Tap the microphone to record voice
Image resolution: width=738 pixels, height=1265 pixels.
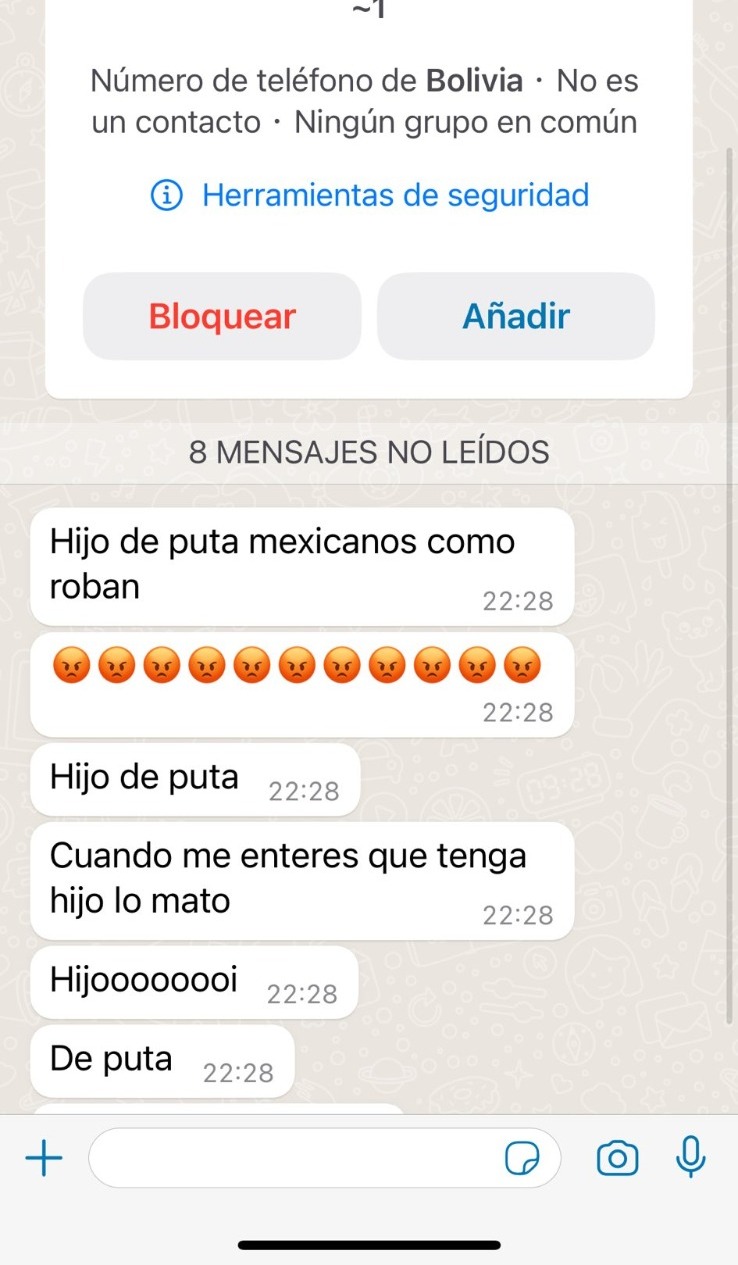pyautogui.click(x=690, y=1158)
